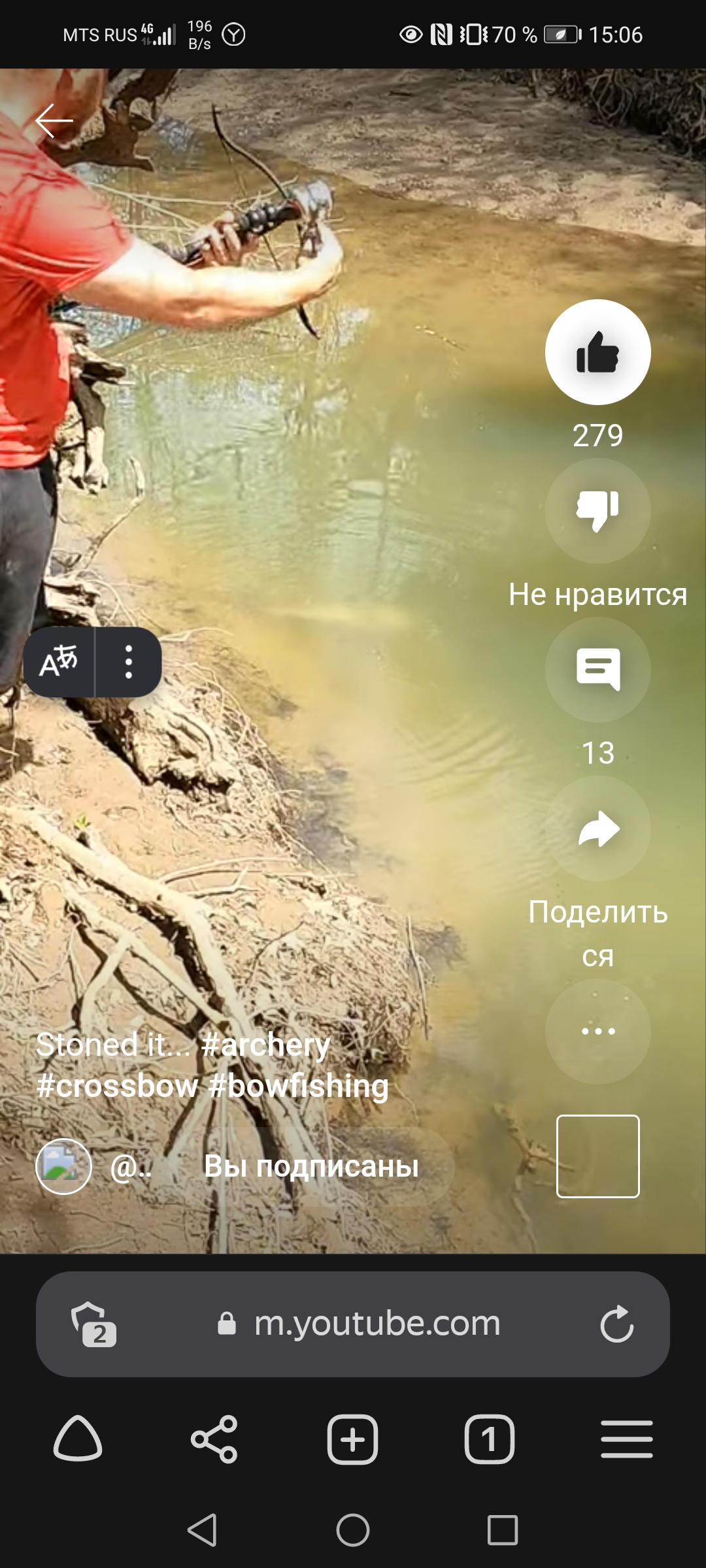Open the #archery hashtag
The width and height of the screenshot is (706, 1568).
265,1045
